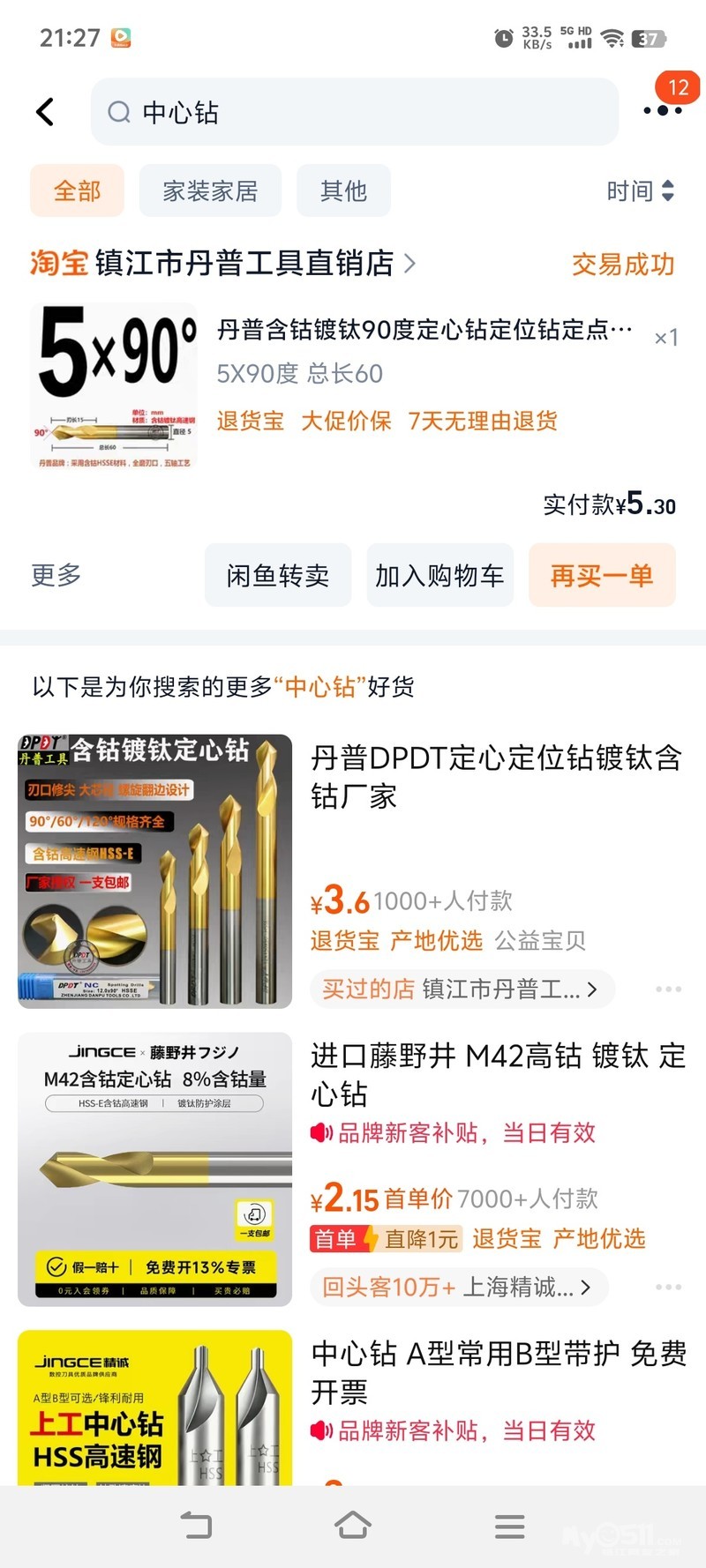This screenshot has width=706, height=1568.
Task: Tap the 中心钻 search box
Action: click(x=354, y=112)
